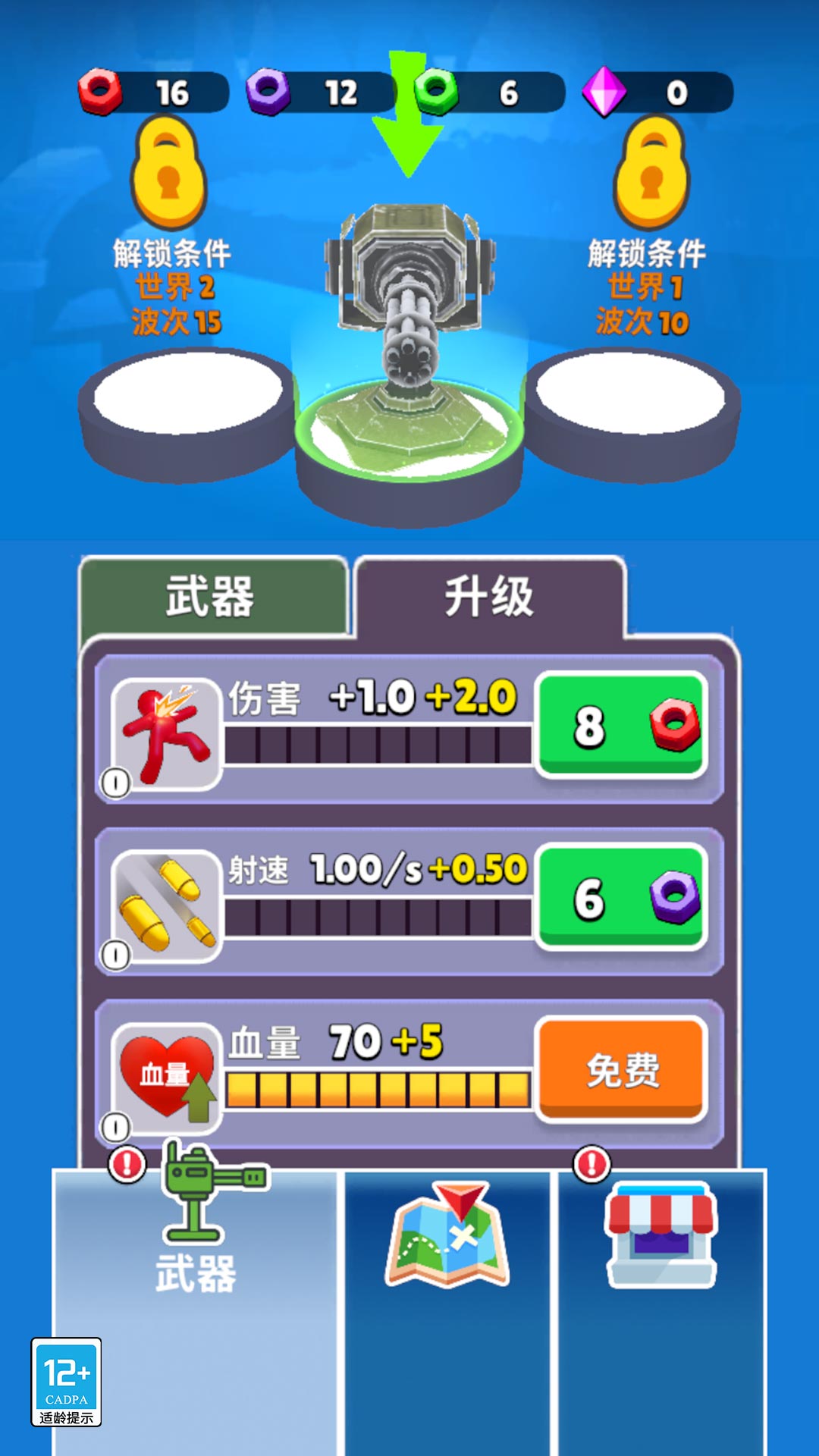
Task: Click the red nut currency icon showing 16
Action: click(x=102, y=91)
